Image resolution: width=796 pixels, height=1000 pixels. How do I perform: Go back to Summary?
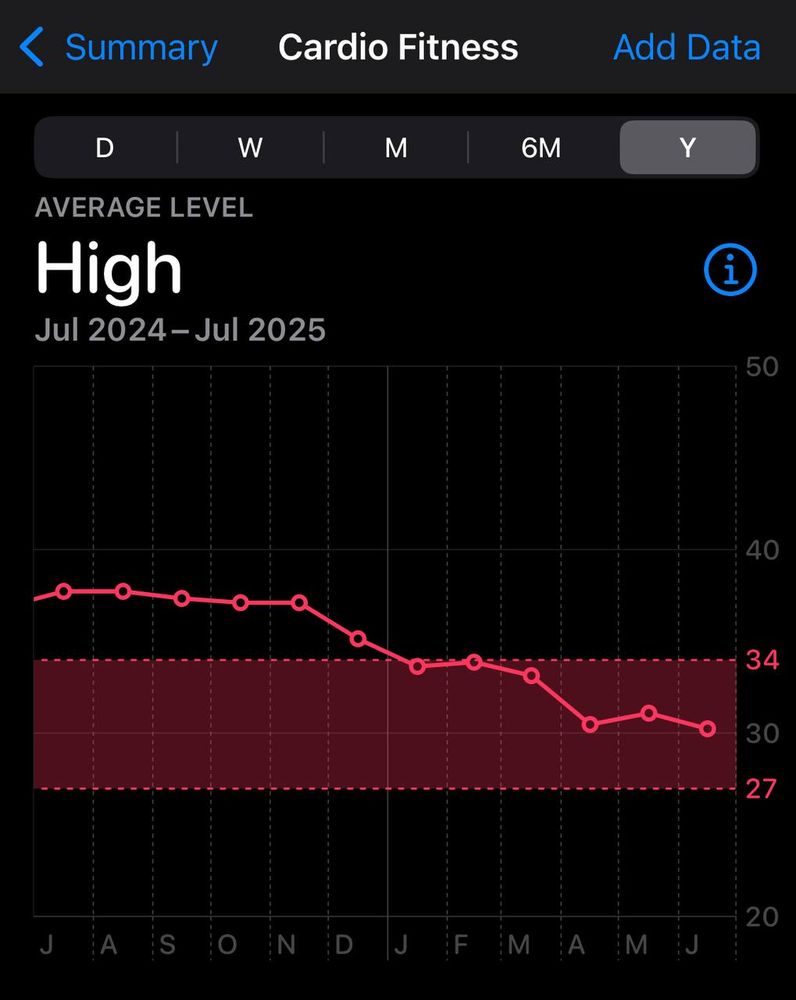tap(120, 47)
